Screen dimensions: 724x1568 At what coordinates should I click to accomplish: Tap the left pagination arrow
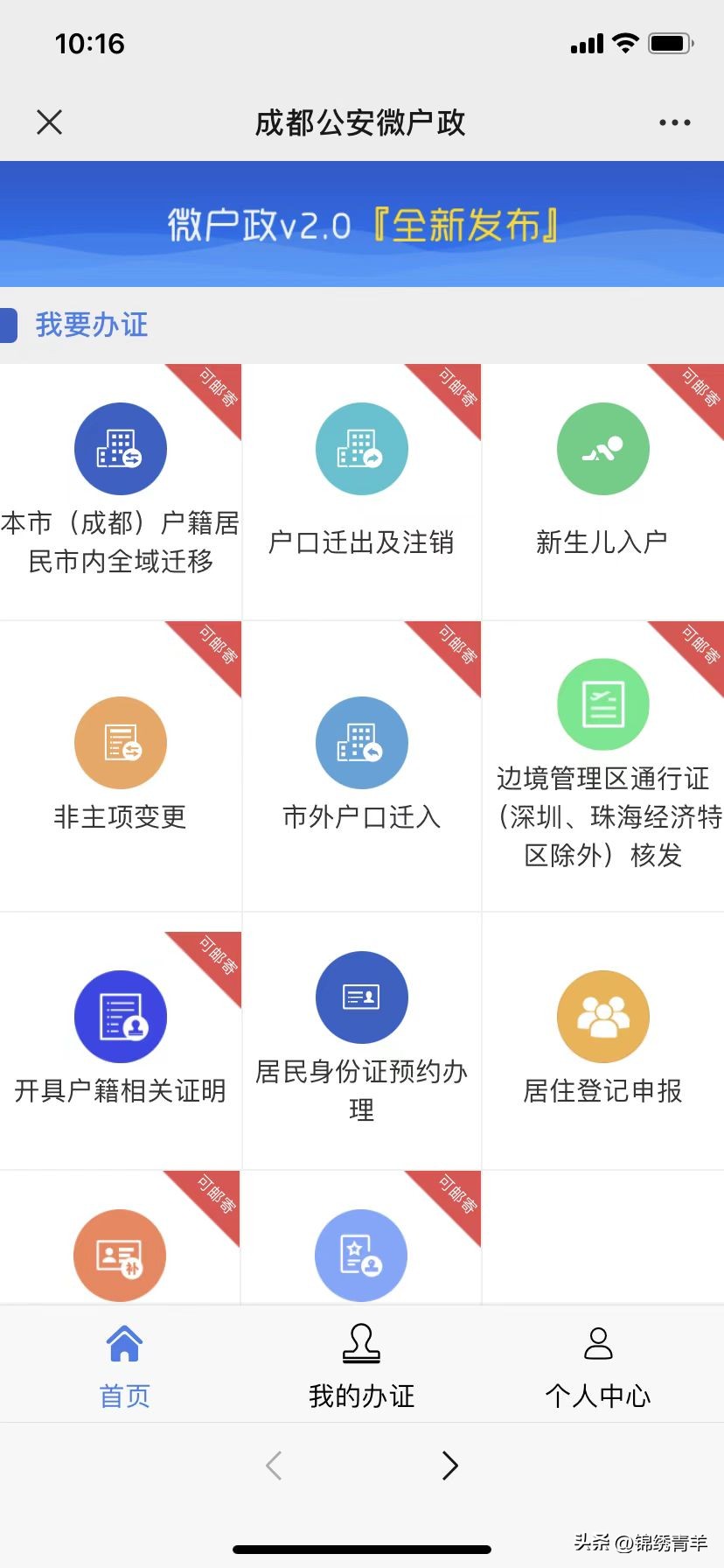(x=273, y=1465)
